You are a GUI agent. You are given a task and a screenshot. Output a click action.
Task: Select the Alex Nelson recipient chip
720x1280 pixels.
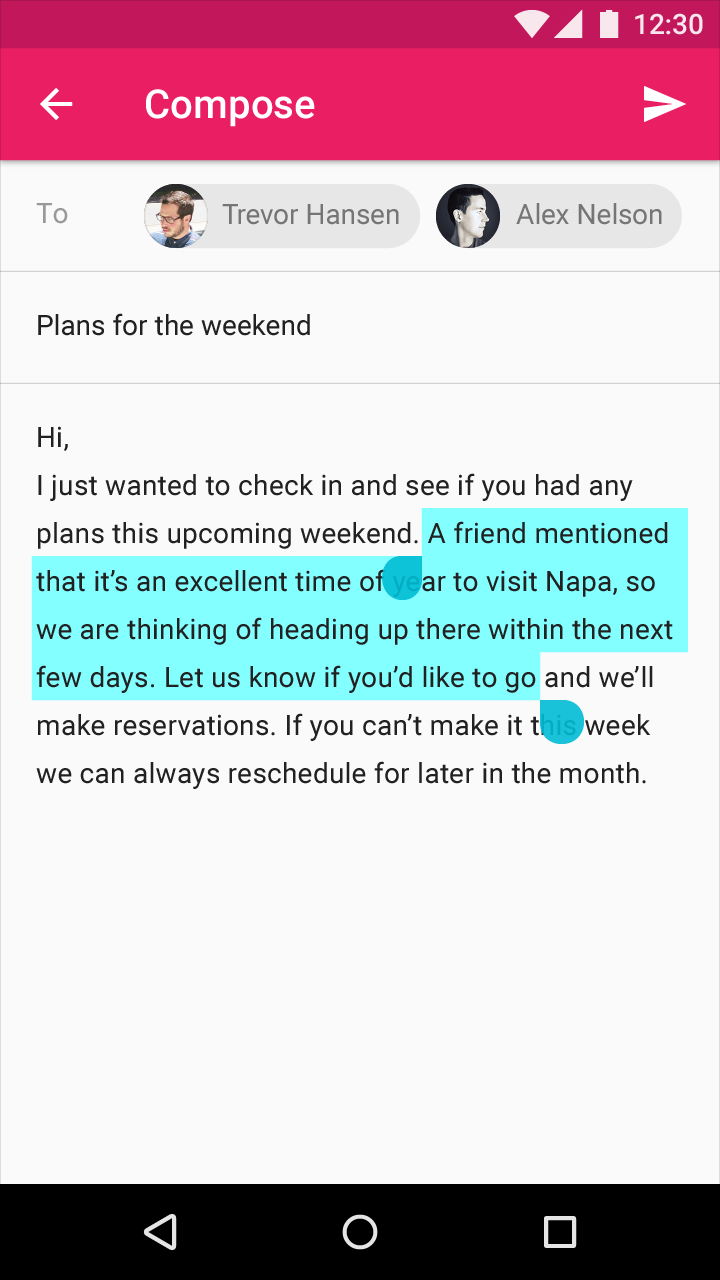(x=559, y=215)
